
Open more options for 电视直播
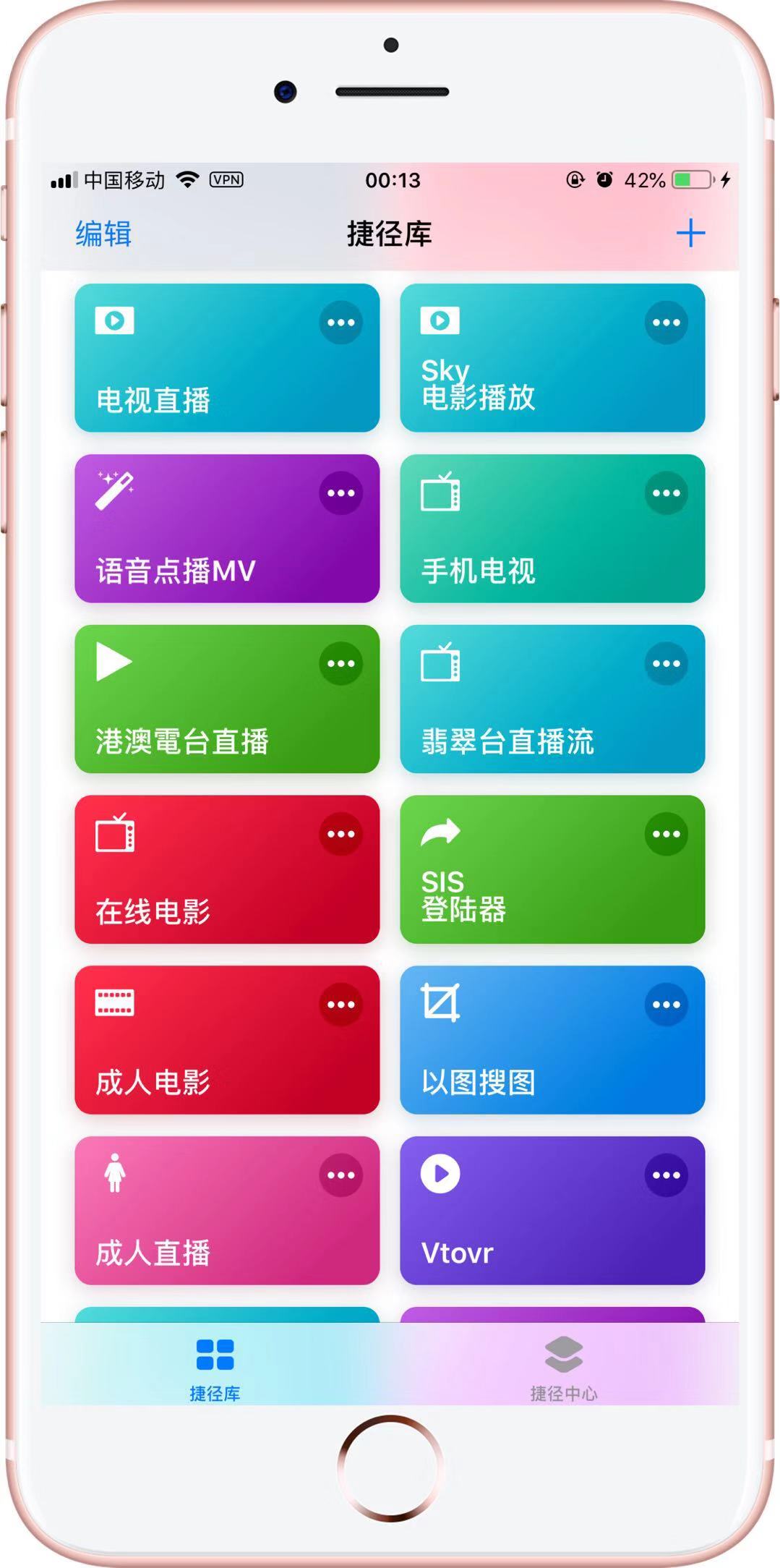[x=340, y=323]
